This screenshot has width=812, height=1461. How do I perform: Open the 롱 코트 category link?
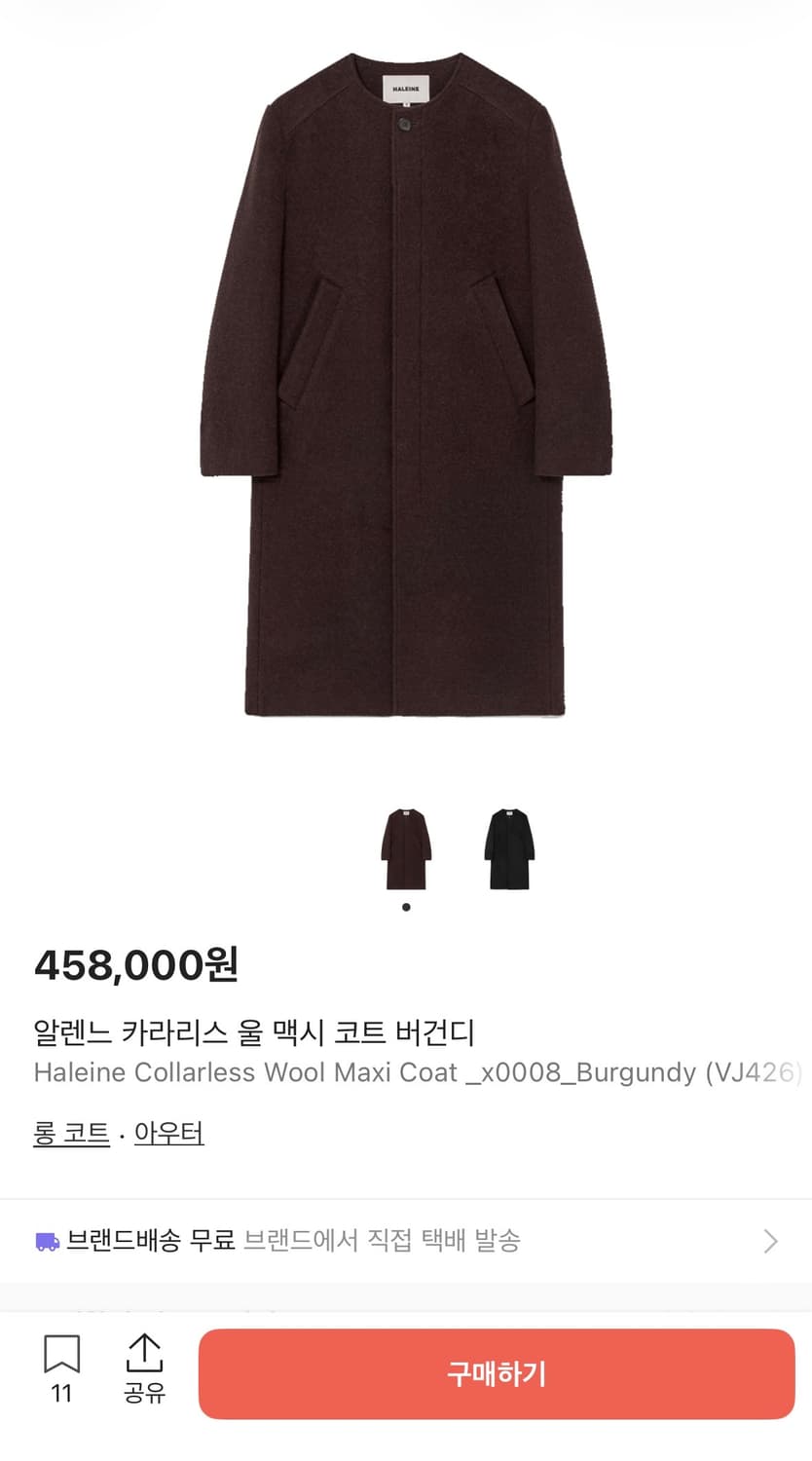[x=72, y=1133]
